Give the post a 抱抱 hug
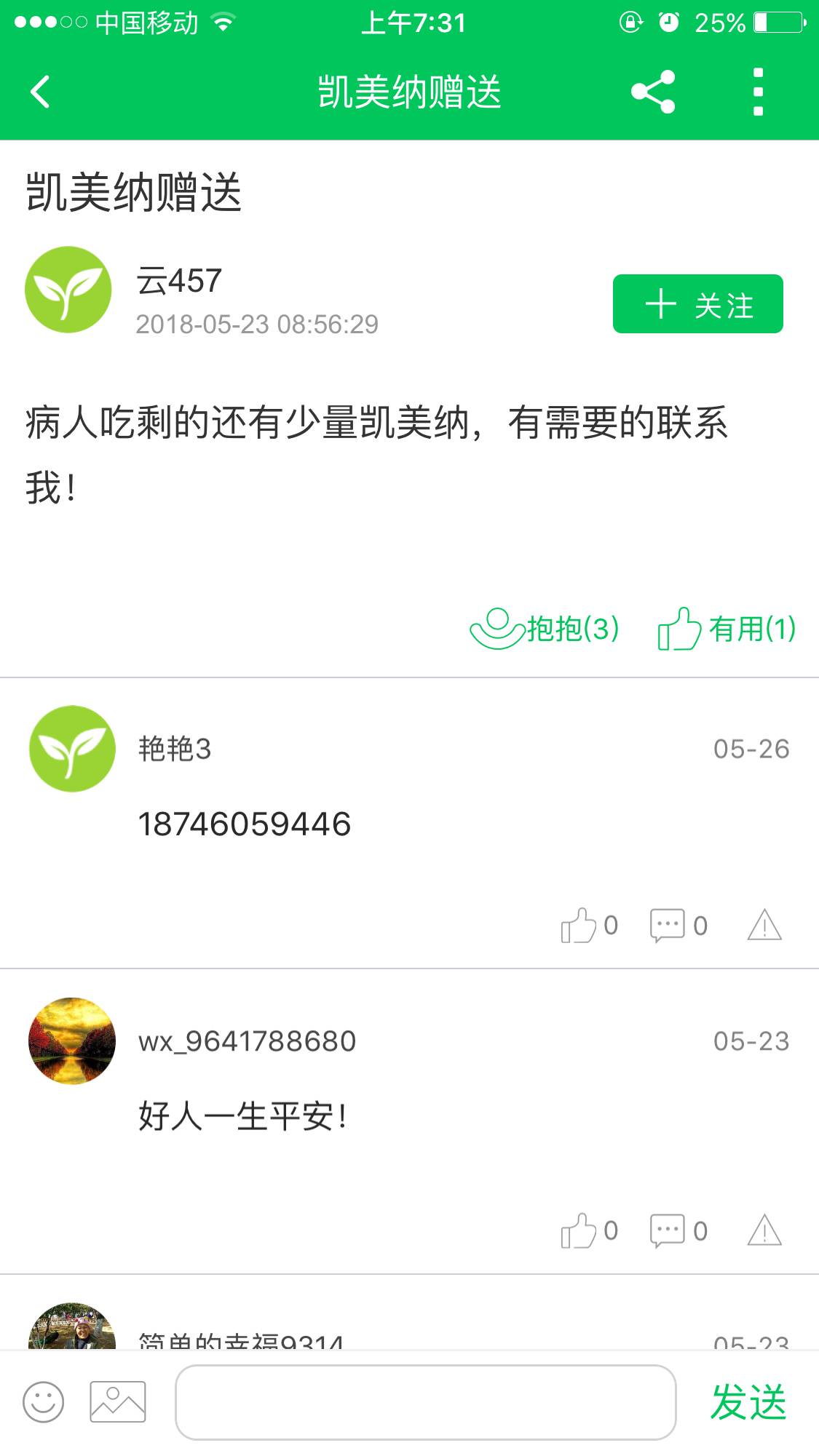 (x=545, y=629)
